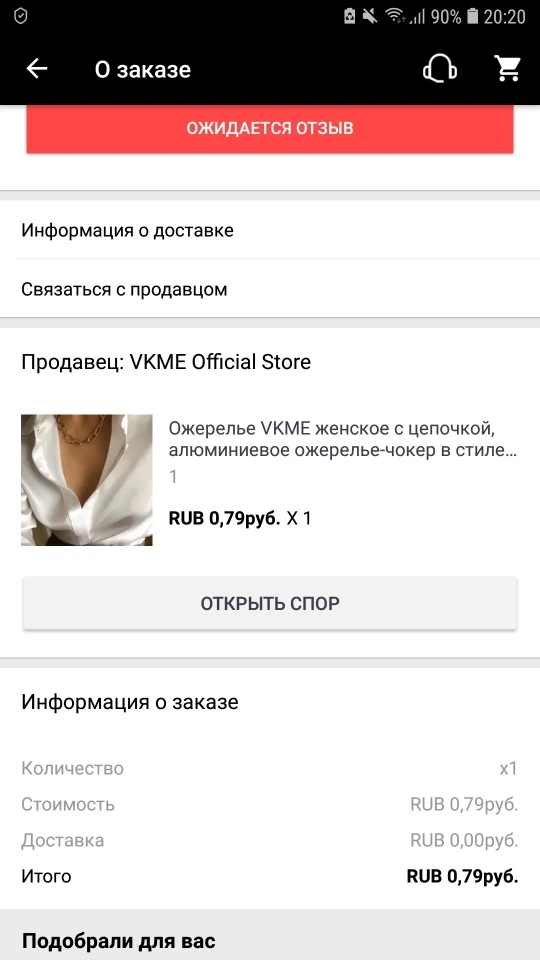Open the VKME necklace product item
This screenshot has height=960, width=540.
[x=270, y=480]
